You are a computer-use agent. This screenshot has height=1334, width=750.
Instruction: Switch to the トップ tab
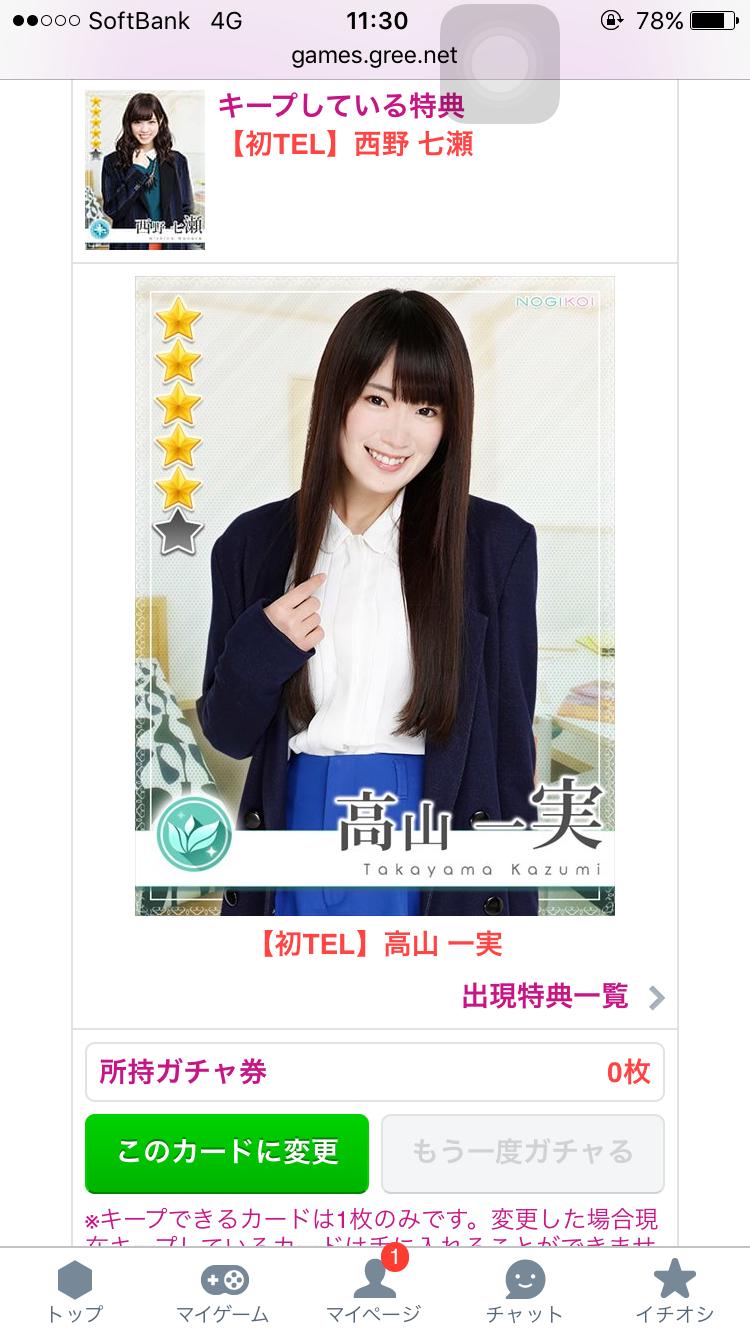75,1291
